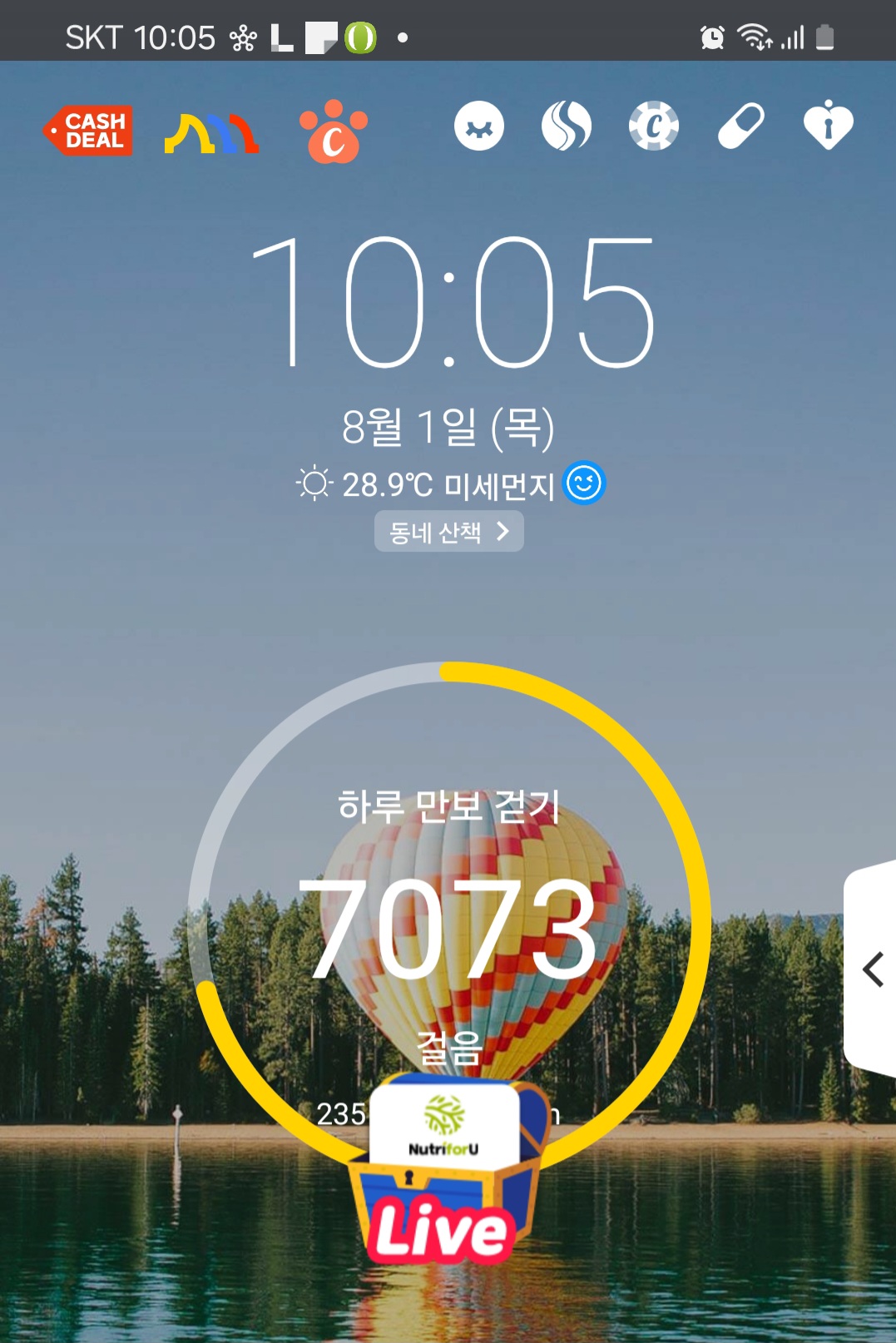Expand the side panel arrow handle
Viewport: 896px width, 1343px height.
872,969
